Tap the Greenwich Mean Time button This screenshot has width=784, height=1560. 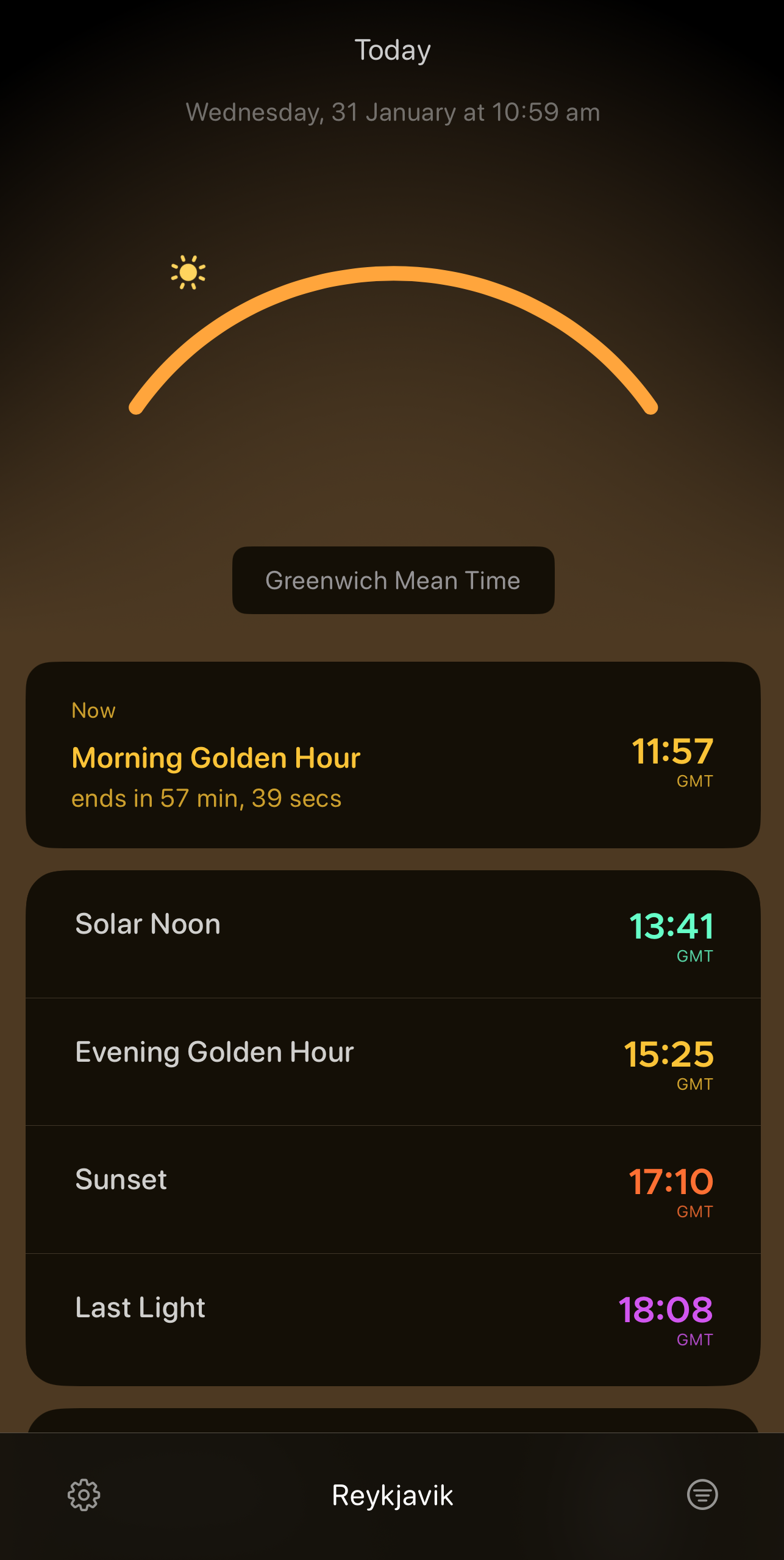point(393,580)
